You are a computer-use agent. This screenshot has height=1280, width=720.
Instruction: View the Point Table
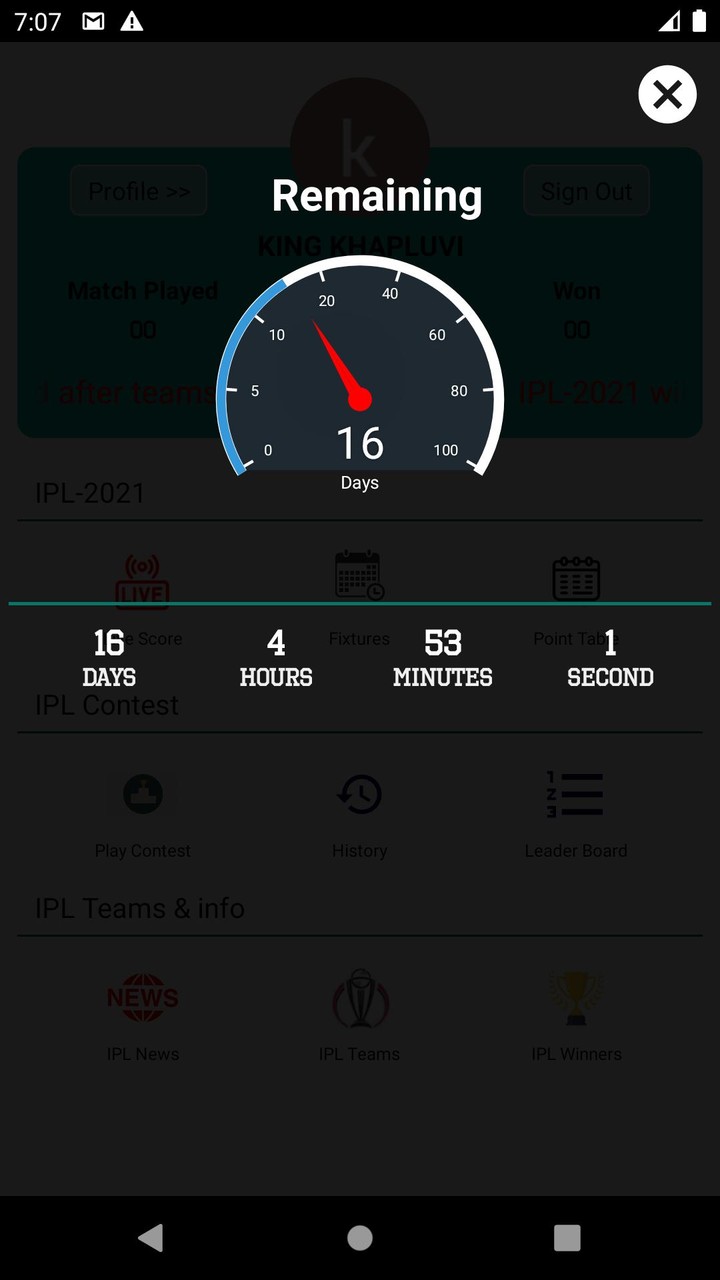click(575, 575)
